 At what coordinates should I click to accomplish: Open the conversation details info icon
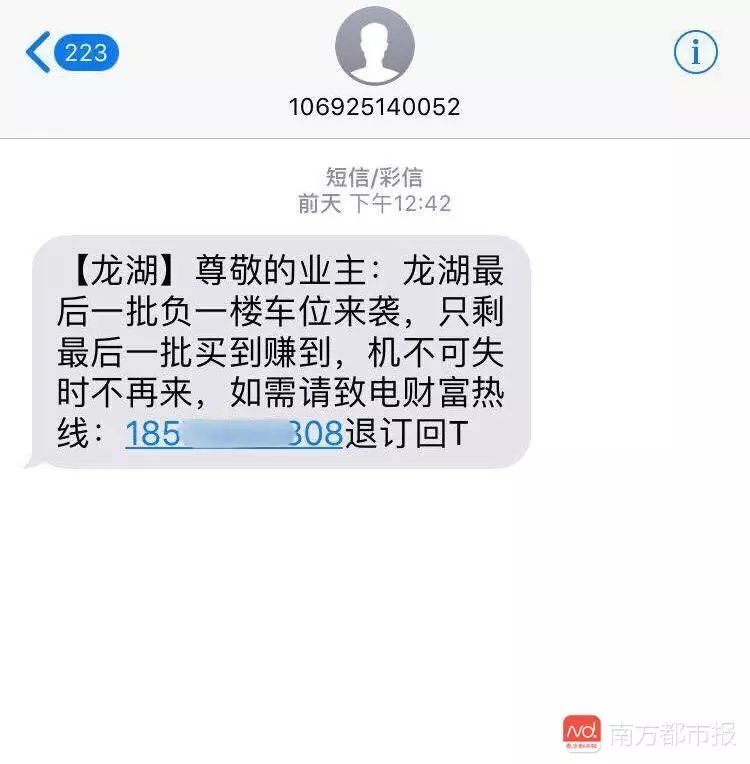[696, 51]
